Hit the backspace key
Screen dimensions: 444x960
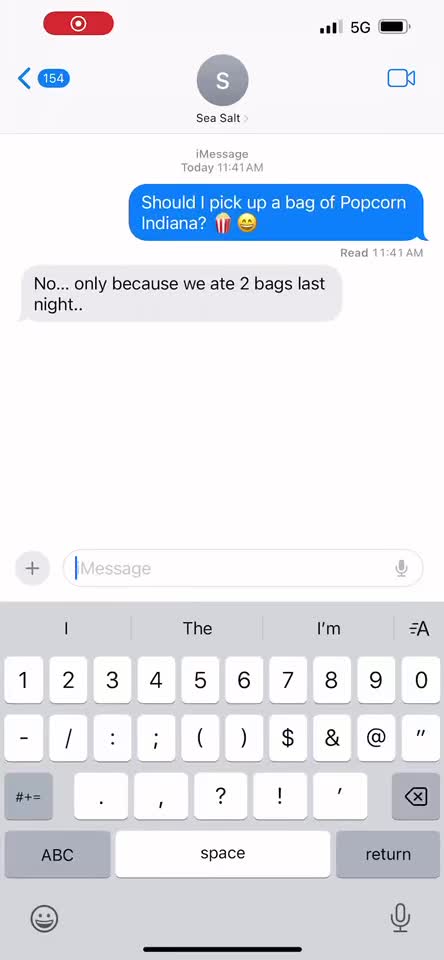pos(416,796)
